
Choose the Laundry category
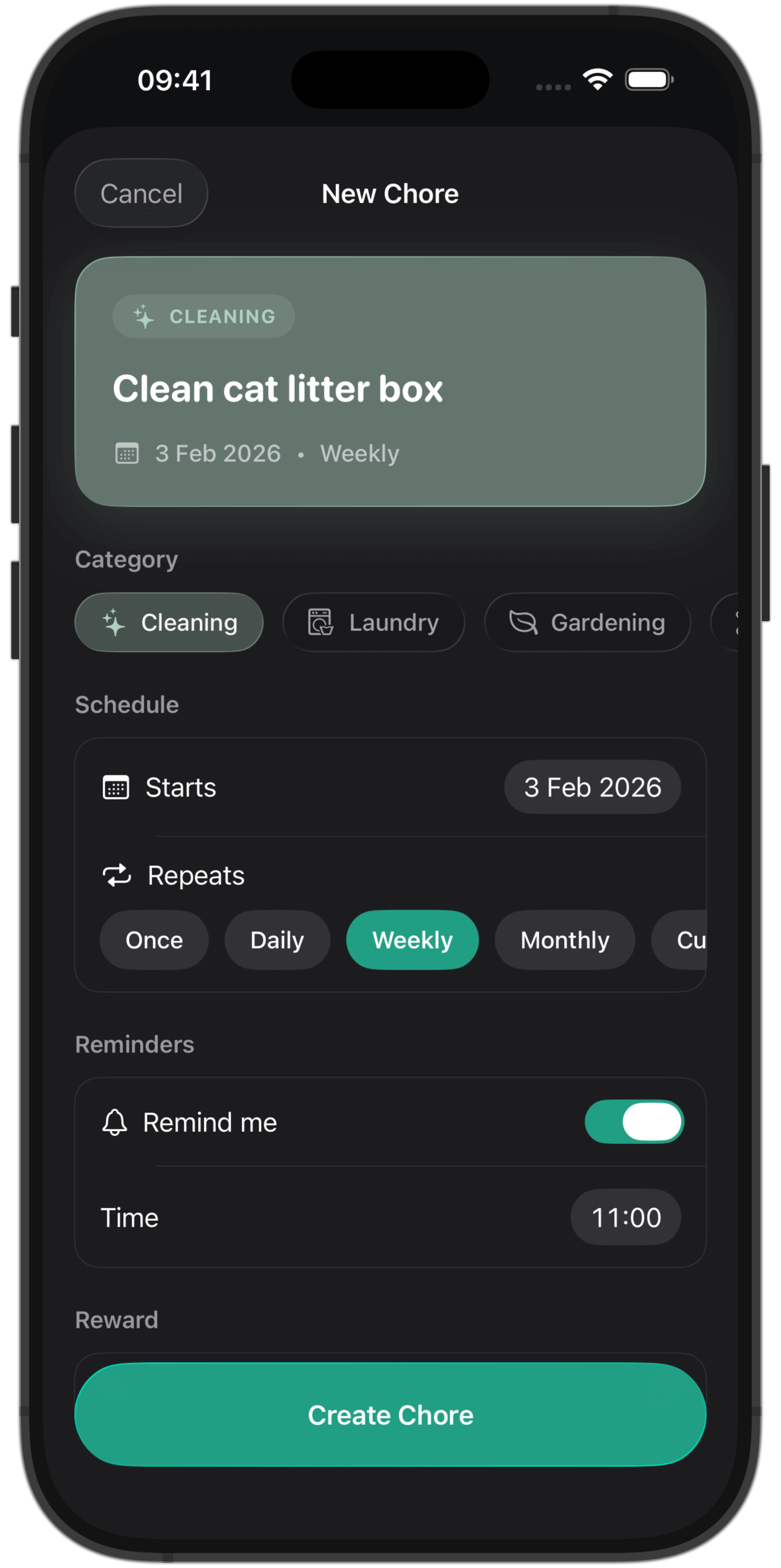373,622
